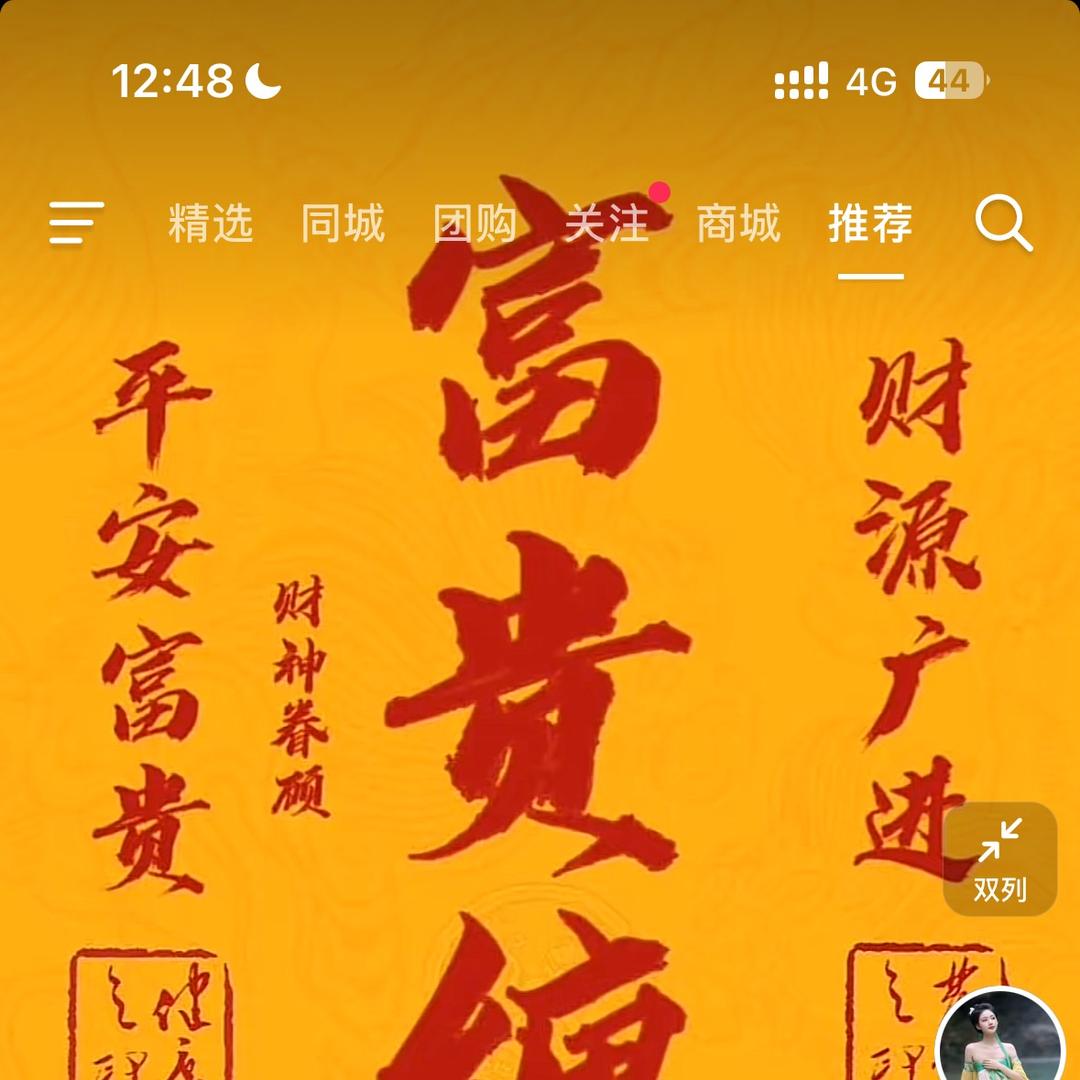Open the video creator's avatar
This screenshot has width=1080, height=1080.
(1000, 1040)
